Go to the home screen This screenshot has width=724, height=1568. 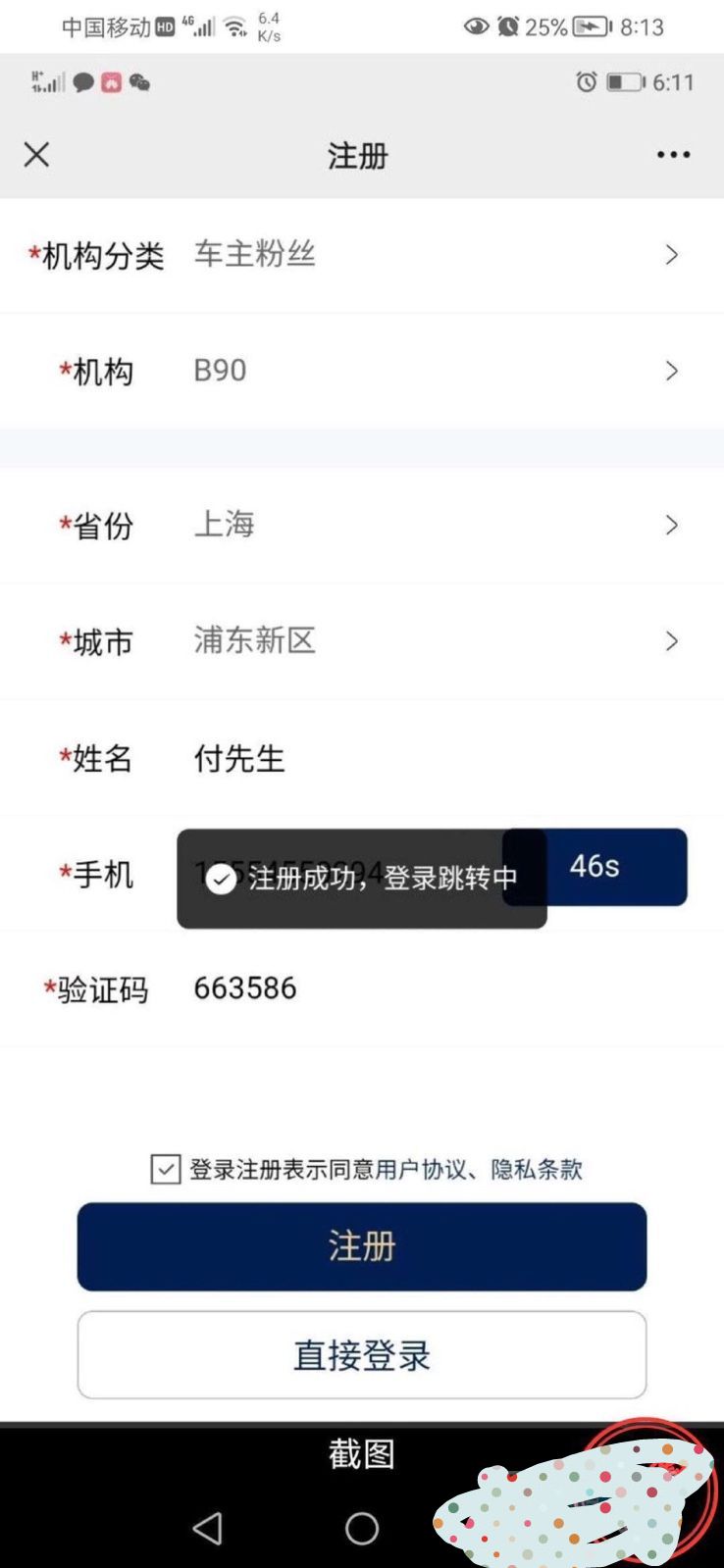[361, 1528]
